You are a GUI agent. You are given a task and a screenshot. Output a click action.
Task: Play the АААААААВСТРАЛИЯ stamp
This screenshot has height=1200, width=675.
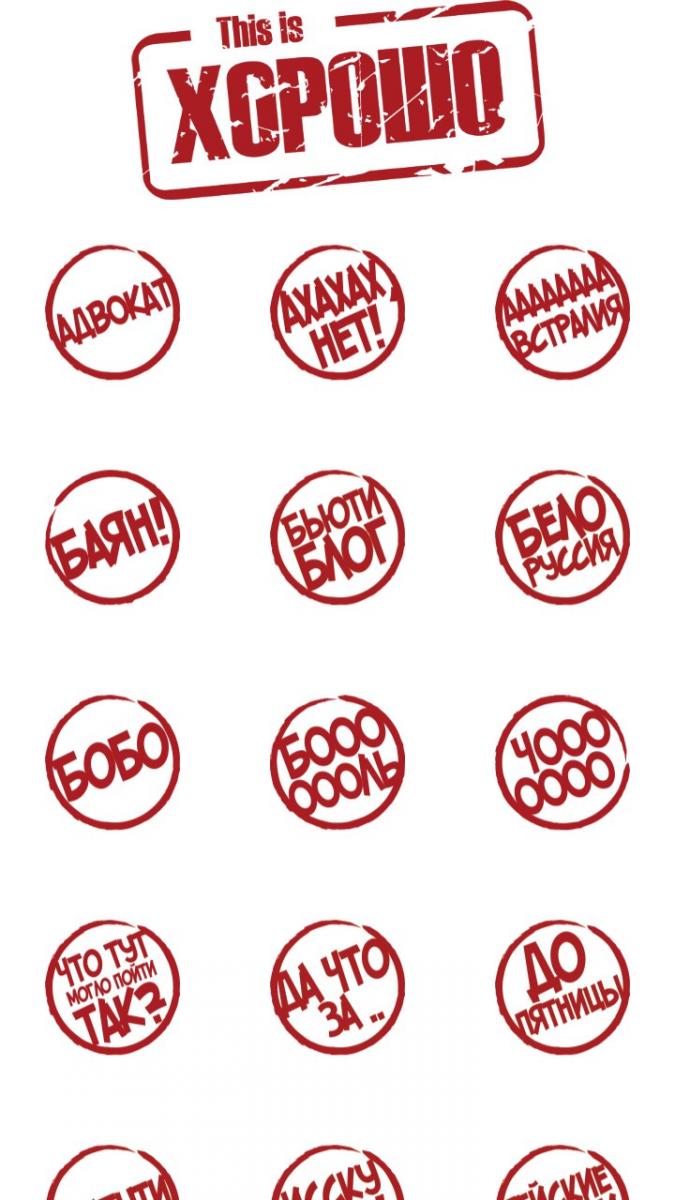pos(562,312)
